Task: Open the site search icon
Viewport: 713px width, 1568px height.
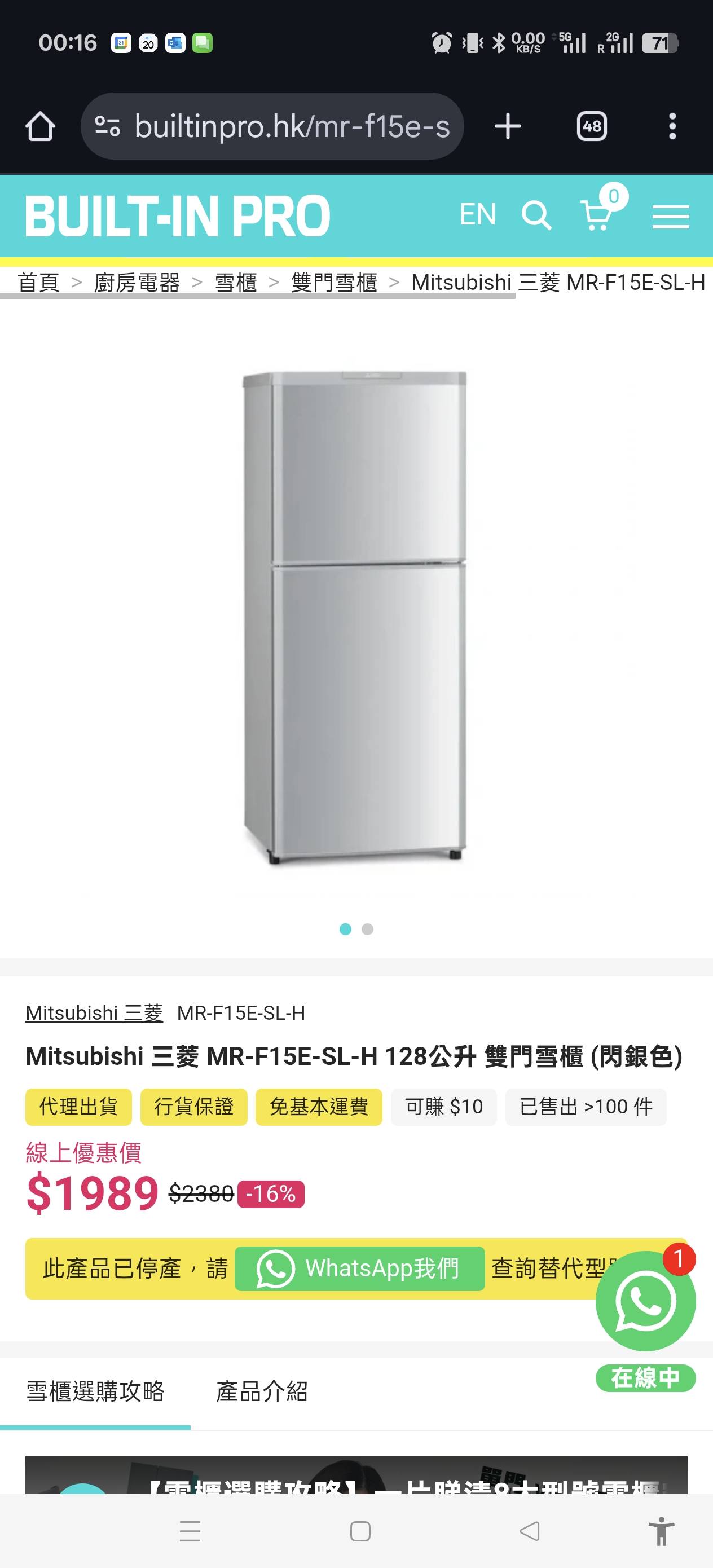Action: 536,215
